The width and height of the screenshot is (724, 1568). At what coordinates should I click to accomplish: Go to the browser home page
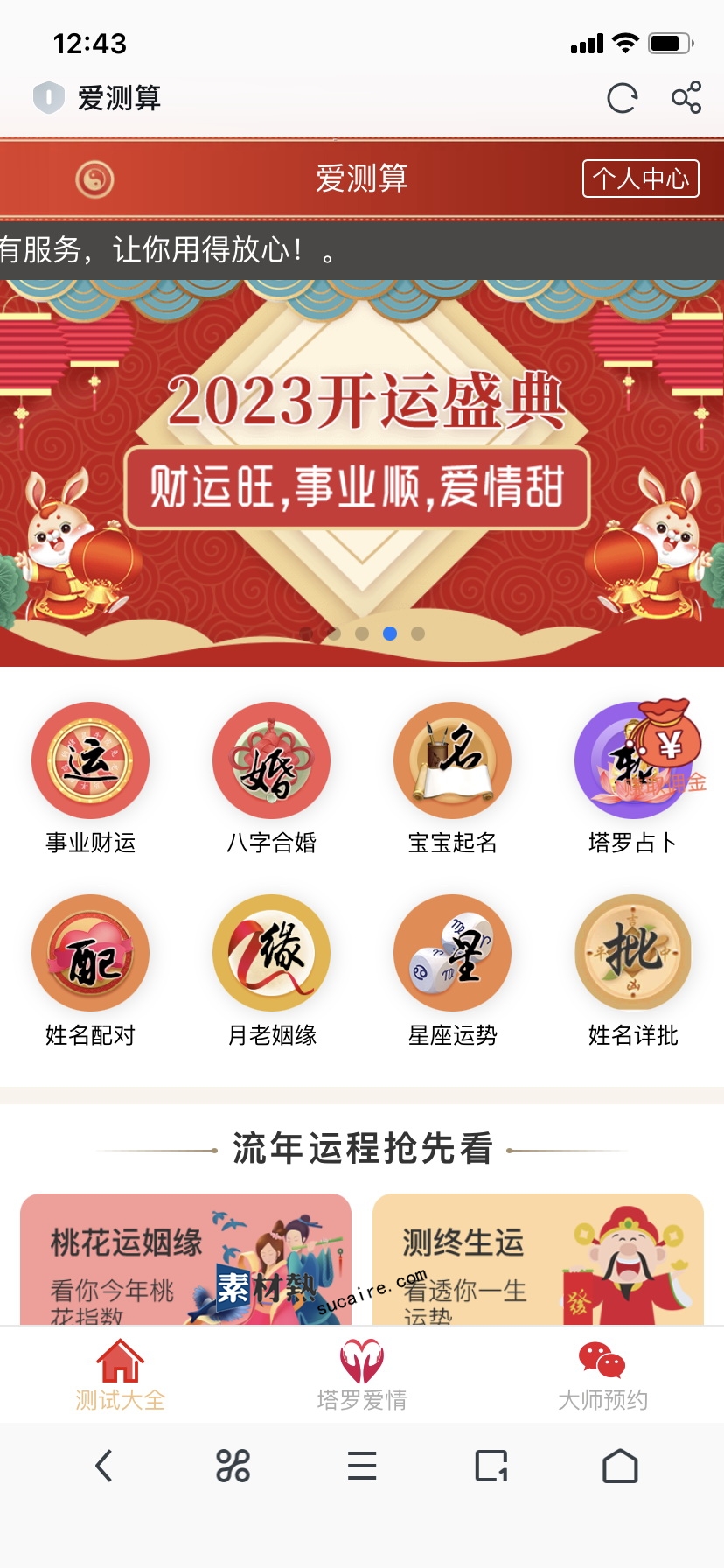coord(620,1466)
